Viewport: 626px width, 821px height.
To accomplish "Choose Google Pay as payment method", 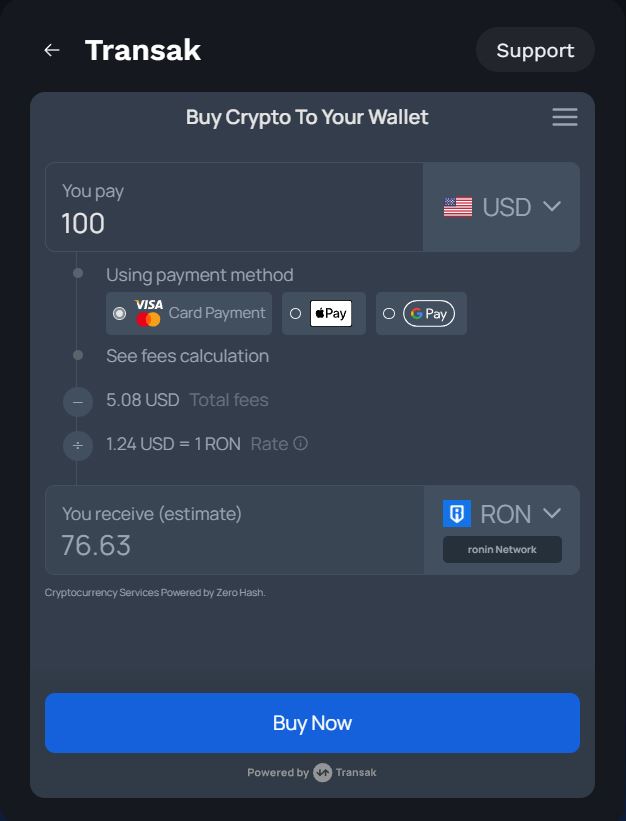I will click(421, 313).
